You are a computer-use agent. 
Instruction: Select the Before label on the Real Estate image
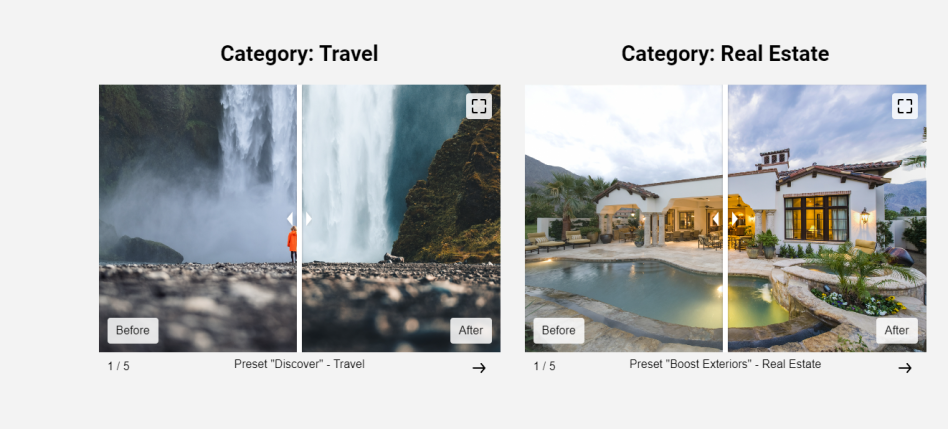click(x=559, y=331)
